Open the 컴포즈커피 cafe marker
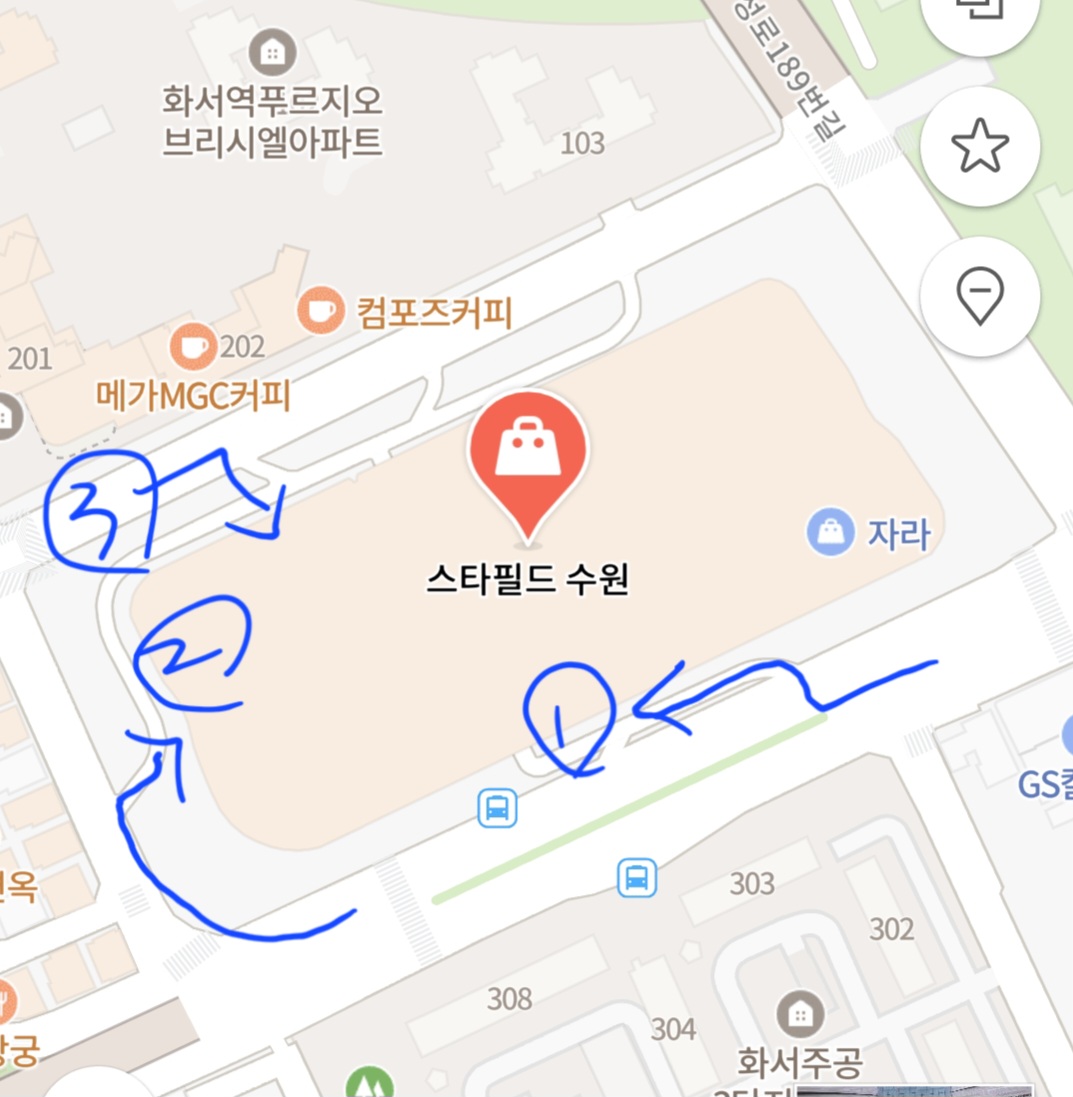 coord(321,310)
